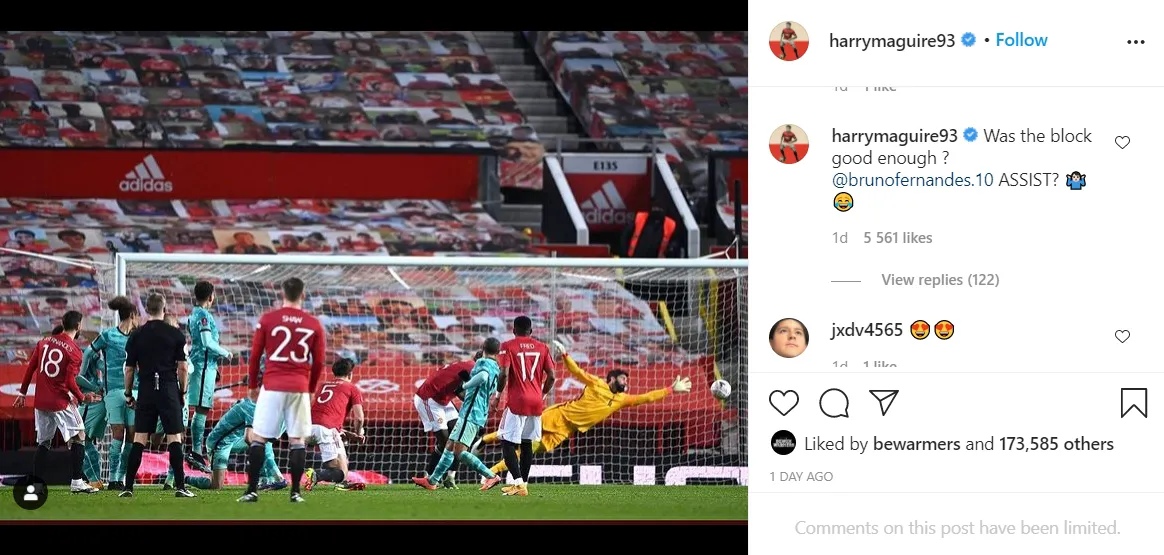
Task: Open the header username harrymaguire93
Action: [892, 40]
